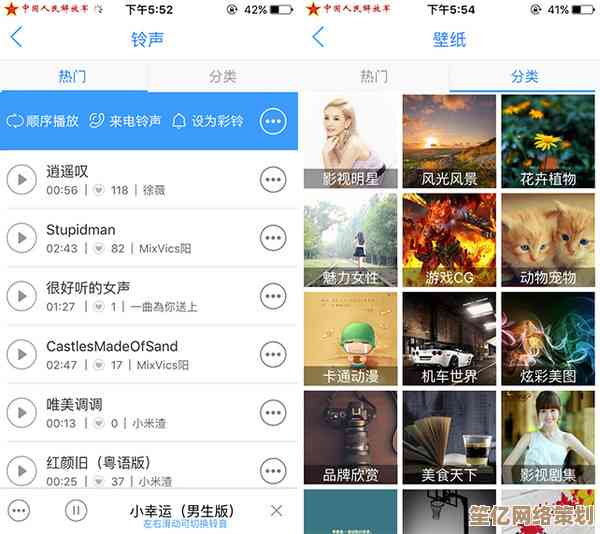Image resolution: width=600 pixels, height=534 pixels.
Task: Open more options in the blue action bar
Action: click(x=273, y=121)
